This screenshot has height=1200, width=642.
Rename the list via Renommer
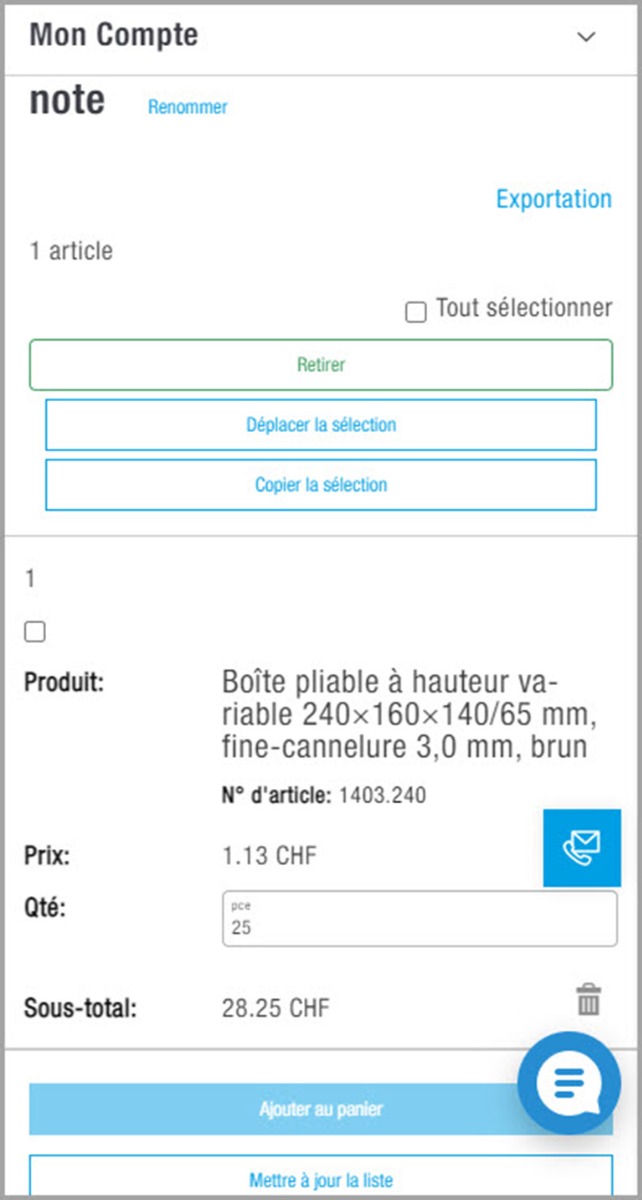point(187,107)
